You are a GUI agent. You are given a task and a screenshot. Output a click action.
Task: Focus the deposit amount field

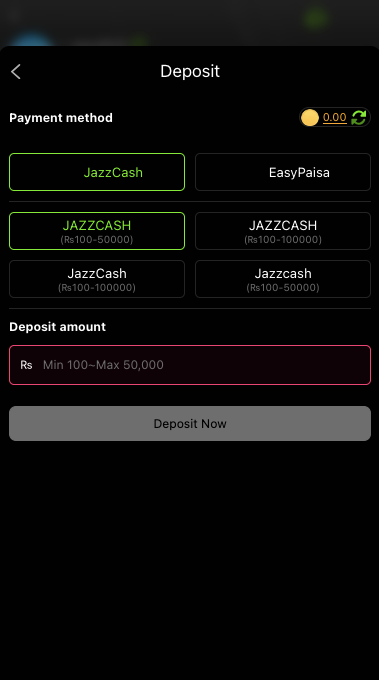point(190,365)
